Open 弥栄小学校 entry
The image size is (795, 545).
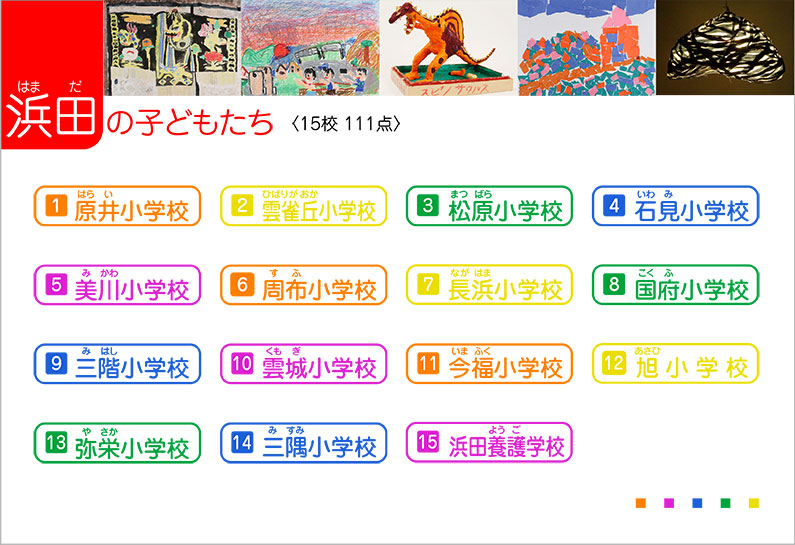pyautogui.click(x=118, y=443)
